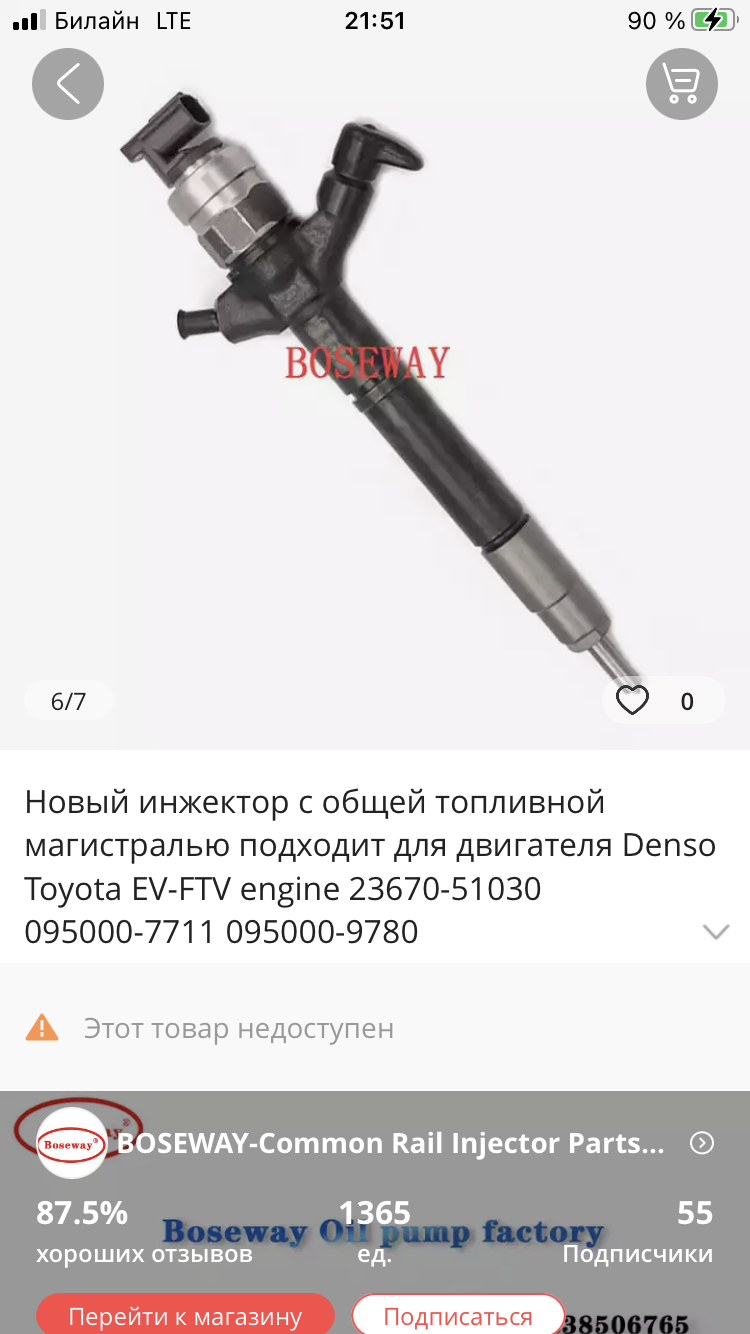This screenshot has height=1334, width=750.
Task: Tap "Перейти к магазину" button
Action: (185, 1317)
